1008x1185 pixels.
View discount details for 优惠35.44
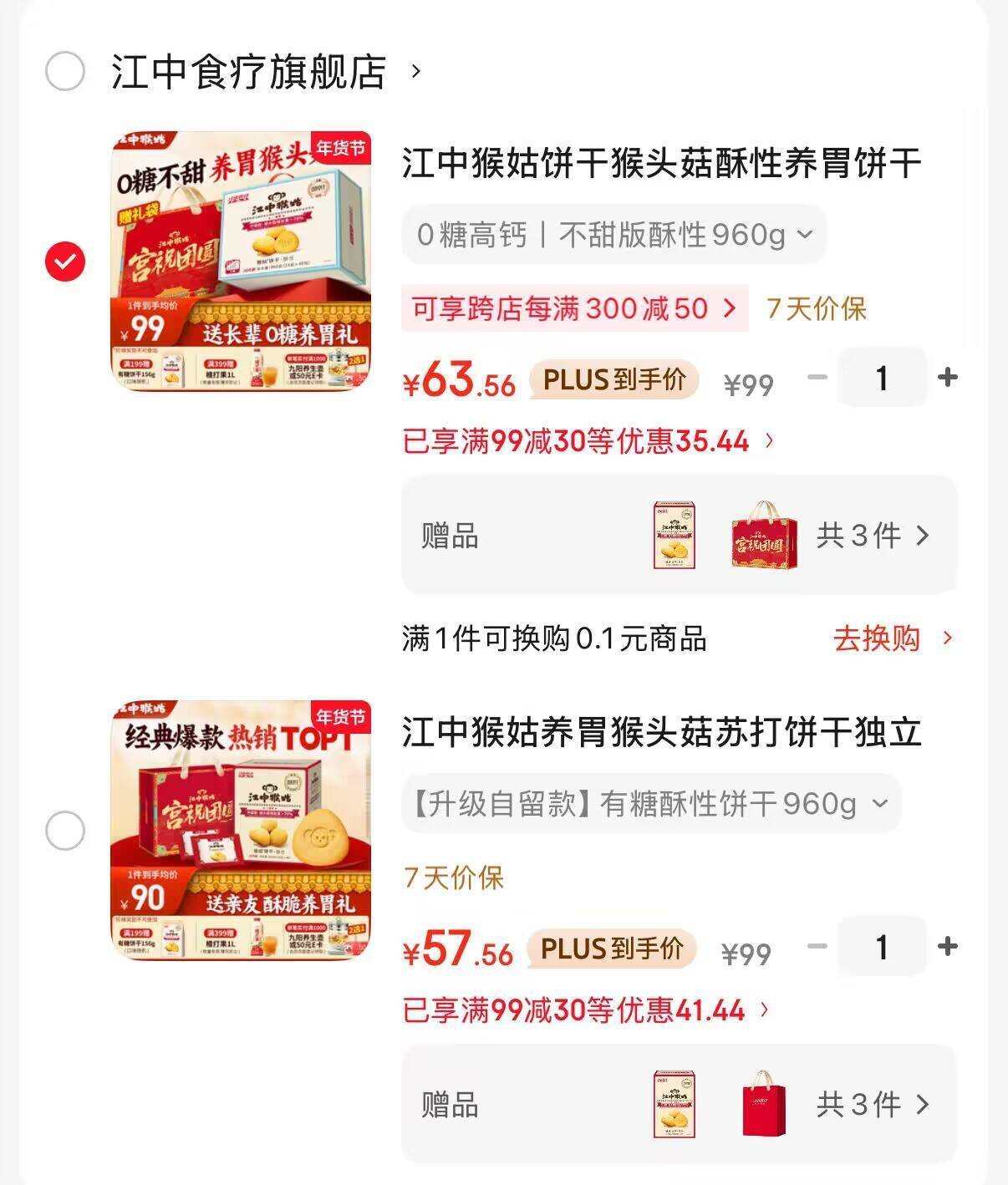[588, 440]
